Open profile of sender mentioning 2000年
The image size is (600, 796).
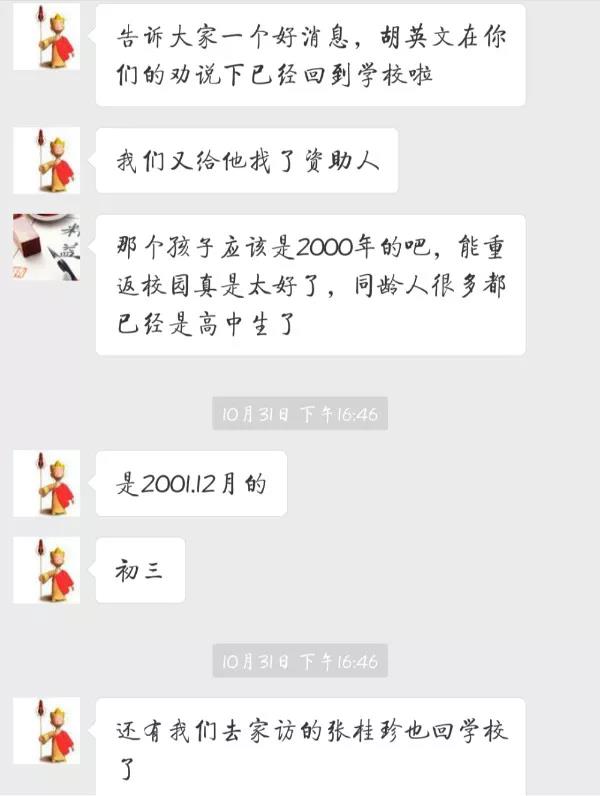click(x=46, y=247)
